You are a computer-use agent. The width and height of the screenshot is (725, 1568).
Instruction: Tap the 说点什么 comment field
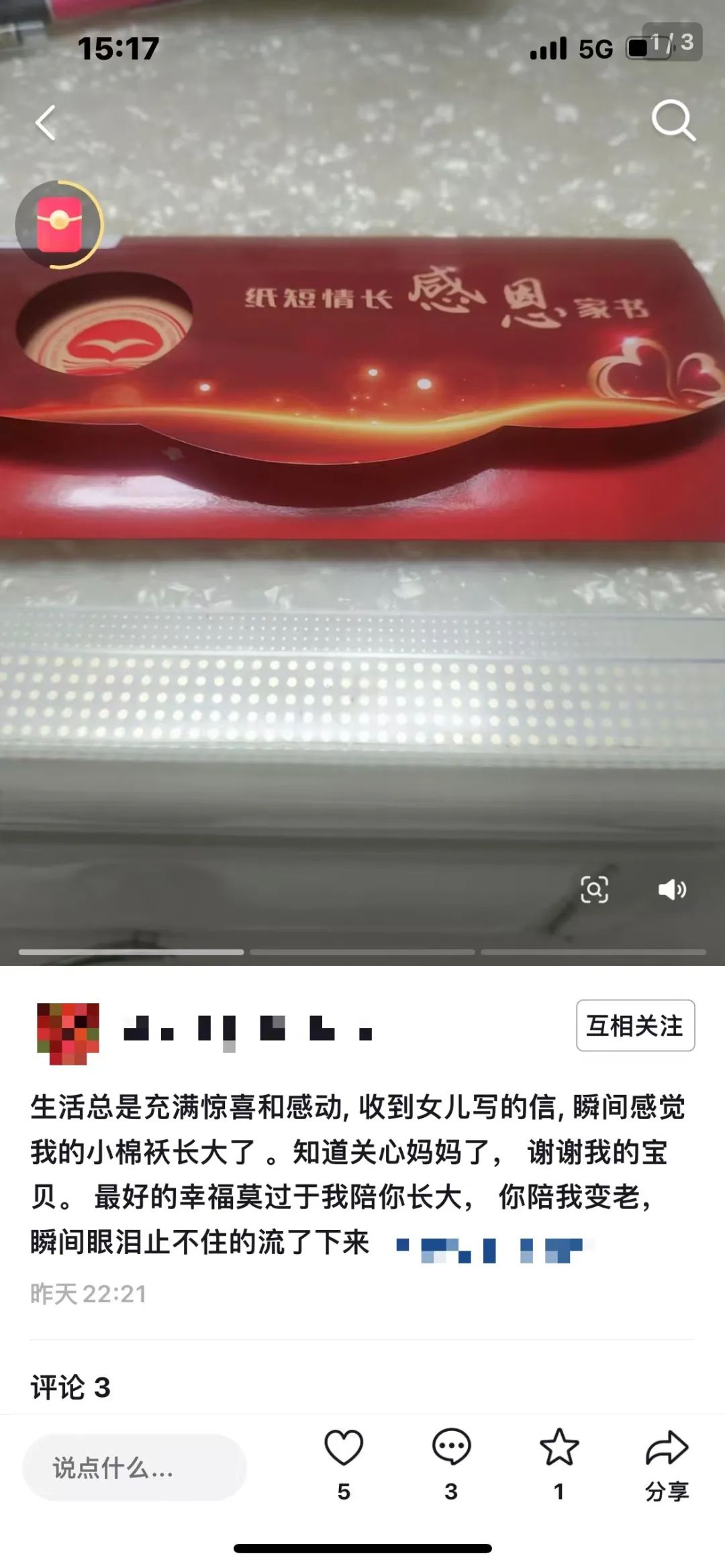click(x=134, y=1467)
